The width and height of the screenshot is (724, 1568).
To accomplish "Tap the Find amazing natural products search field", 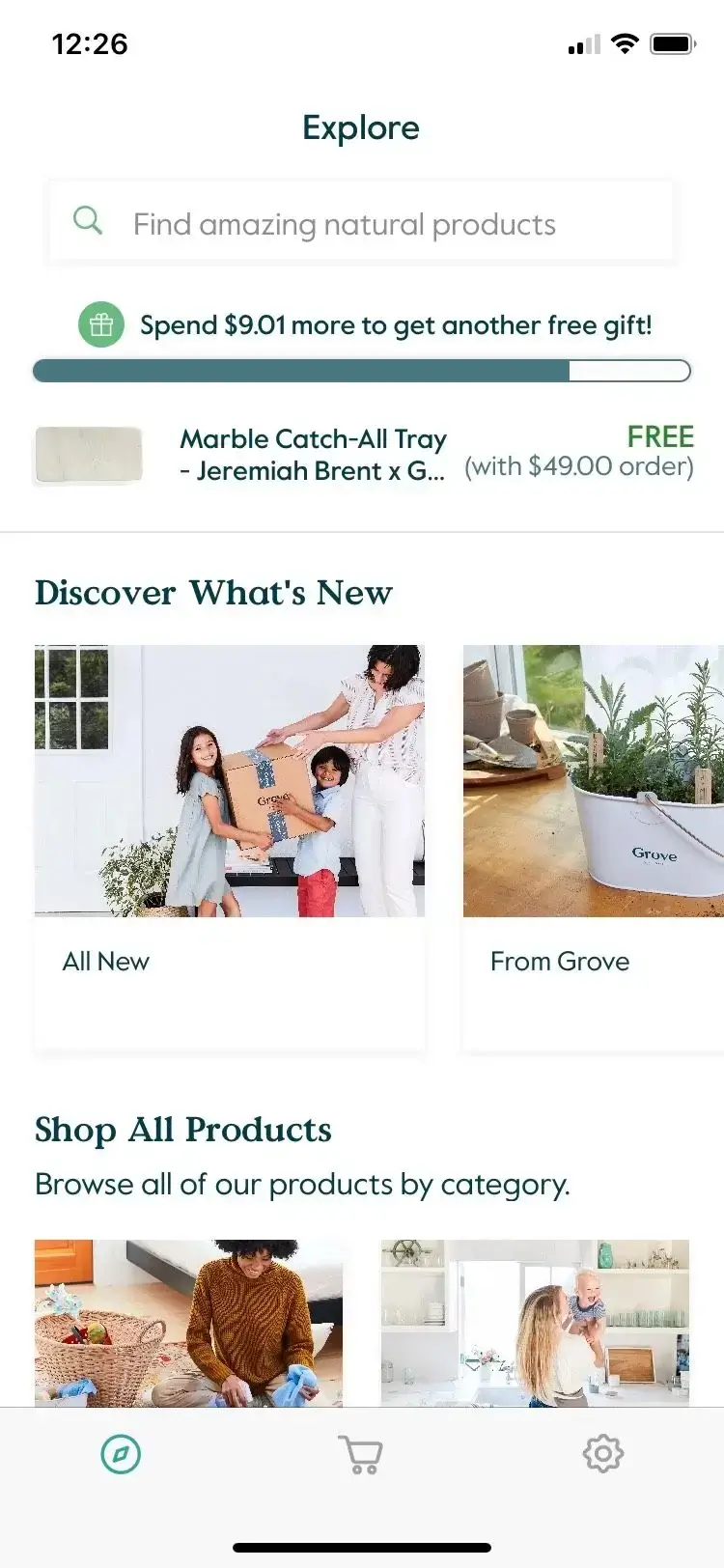I will [x=361, y=224].
